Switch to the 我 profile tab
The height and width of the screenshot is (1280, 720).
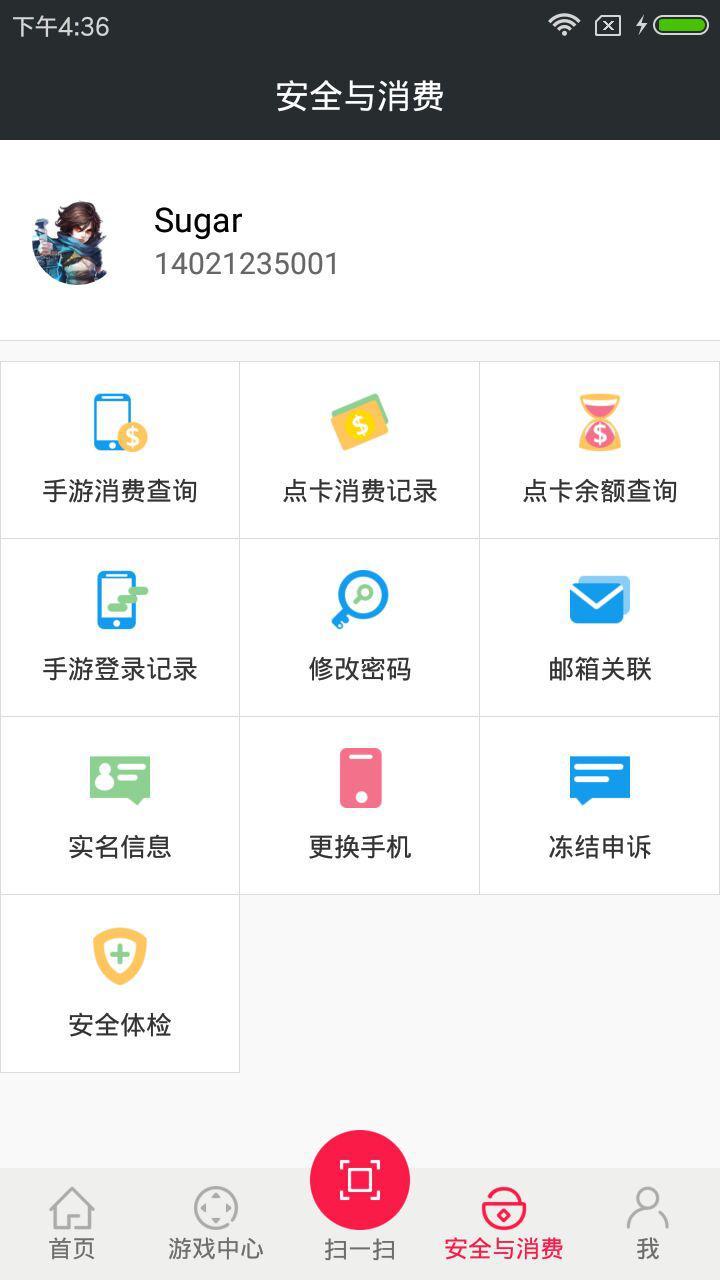(x=648, y=1224)
